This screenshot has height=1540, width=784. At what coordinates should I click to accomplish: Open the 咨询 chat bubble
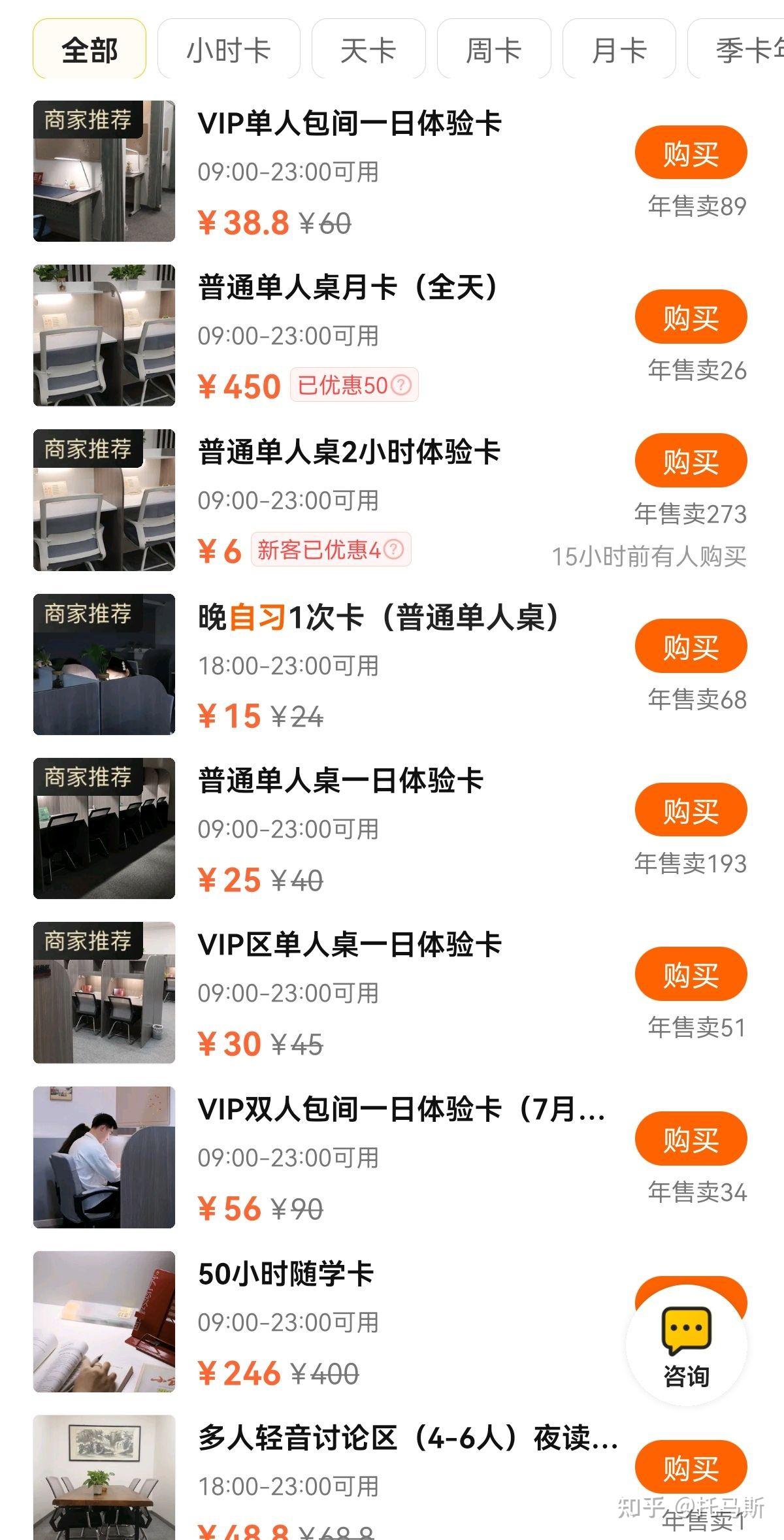click(687, 1347)
